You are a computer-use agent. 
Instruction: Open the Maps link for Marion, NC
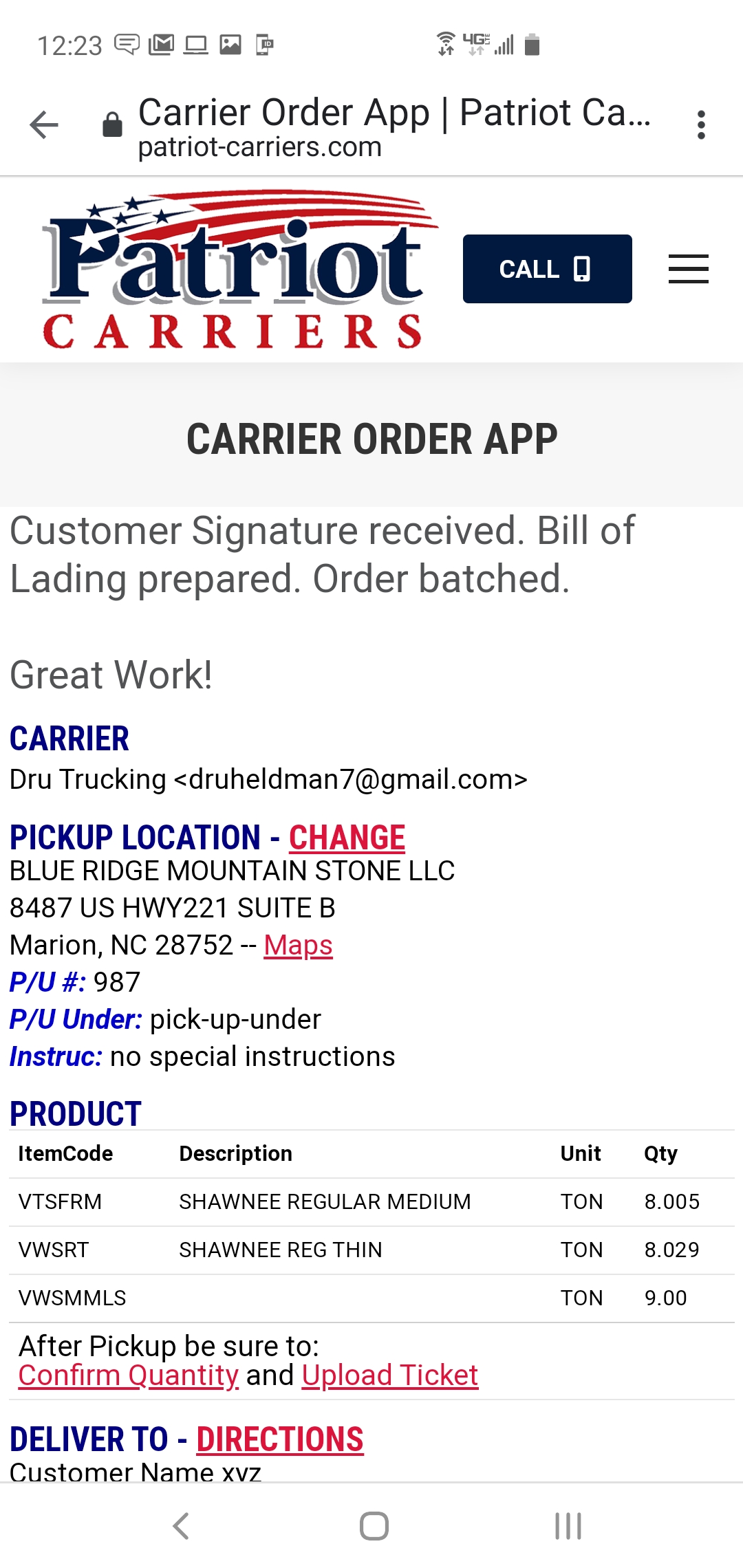[x=298, y=945]
